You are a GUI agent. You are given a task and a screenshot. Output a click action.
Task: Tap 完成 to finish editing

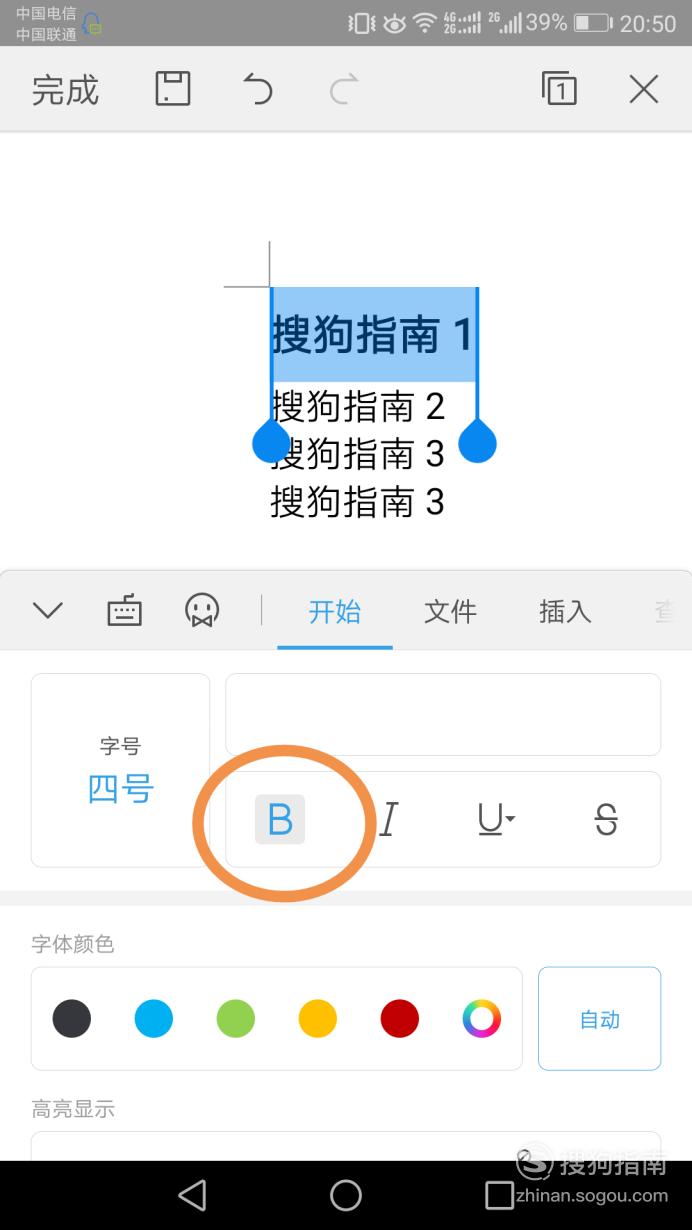(66, 90)
